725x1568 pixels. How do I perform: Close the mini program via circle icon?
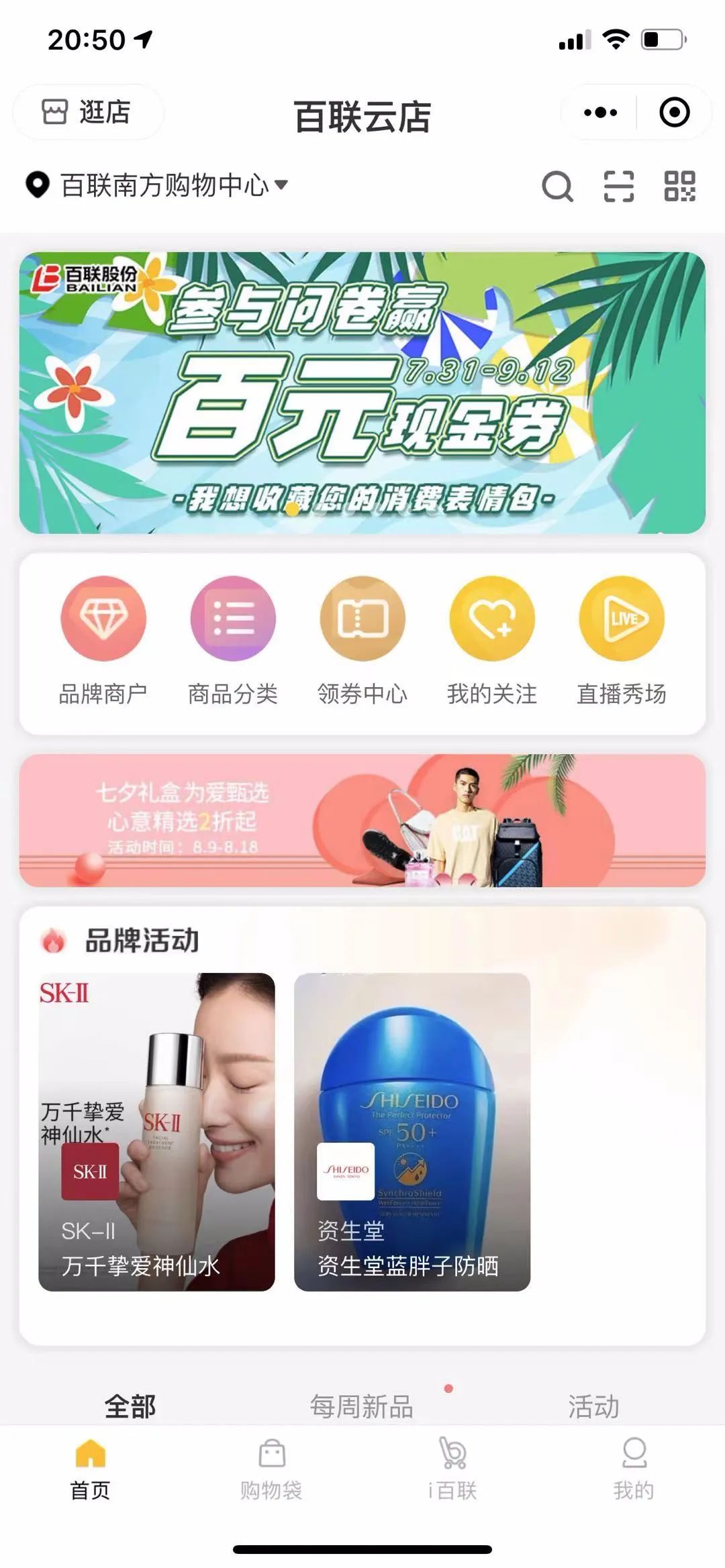[674, 112]
